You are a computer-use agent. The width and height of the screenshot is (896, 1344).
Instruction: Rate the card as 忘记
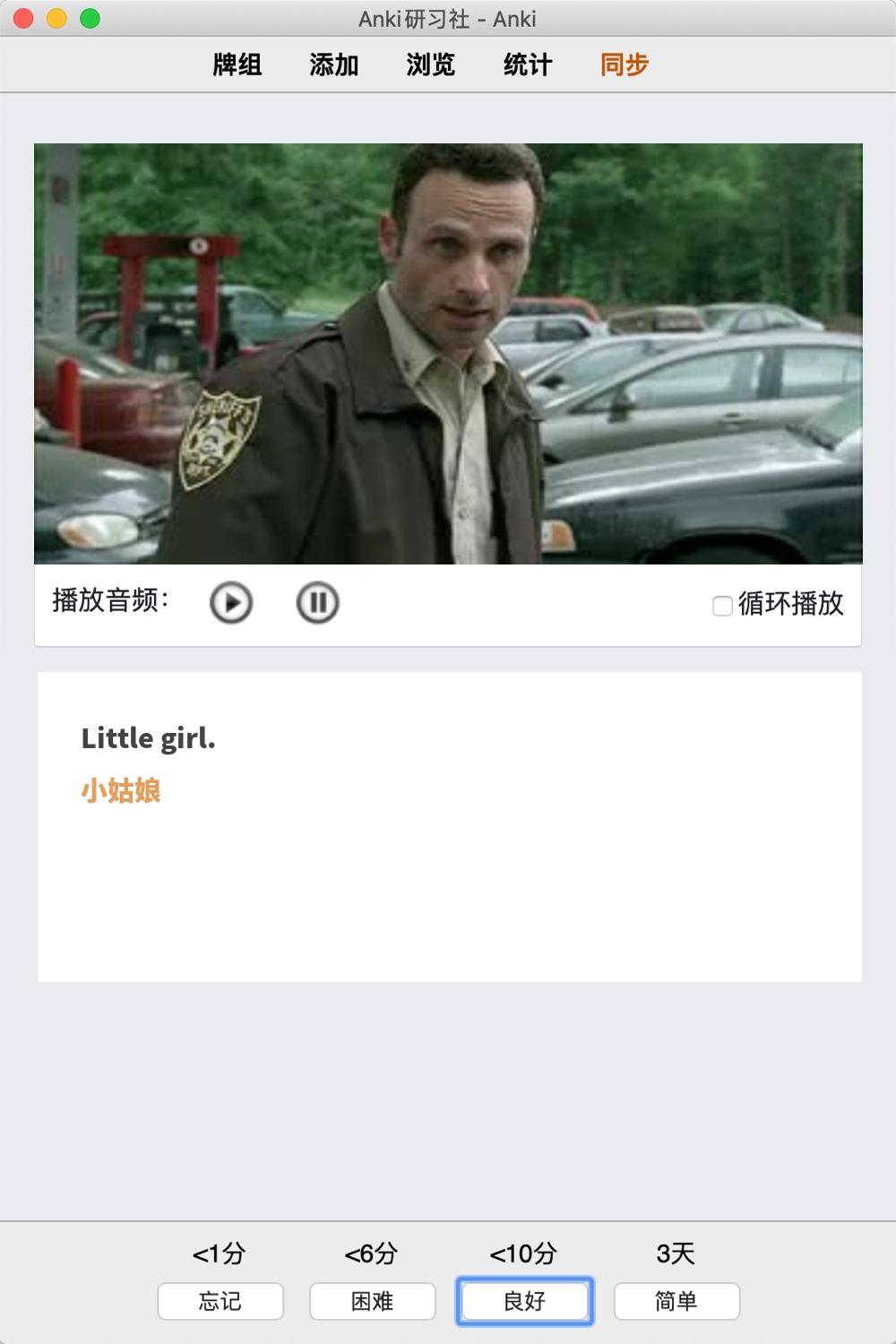220,1301
